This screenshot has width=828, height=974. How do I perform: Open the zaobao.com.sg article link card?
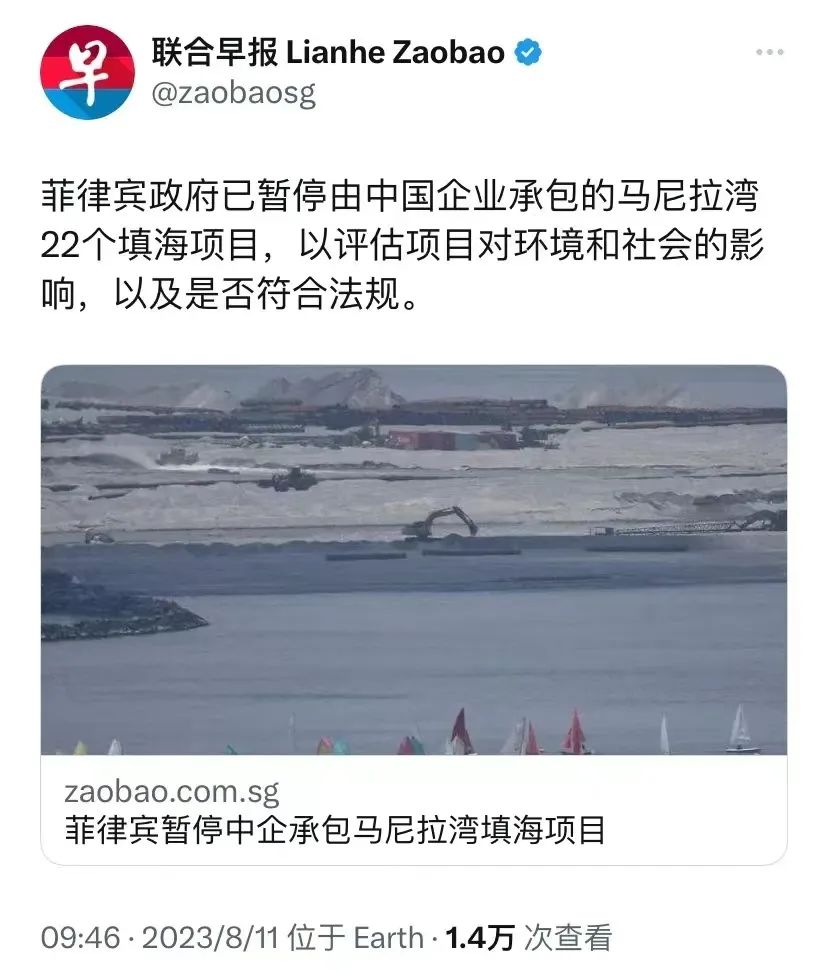click(413, 612)
